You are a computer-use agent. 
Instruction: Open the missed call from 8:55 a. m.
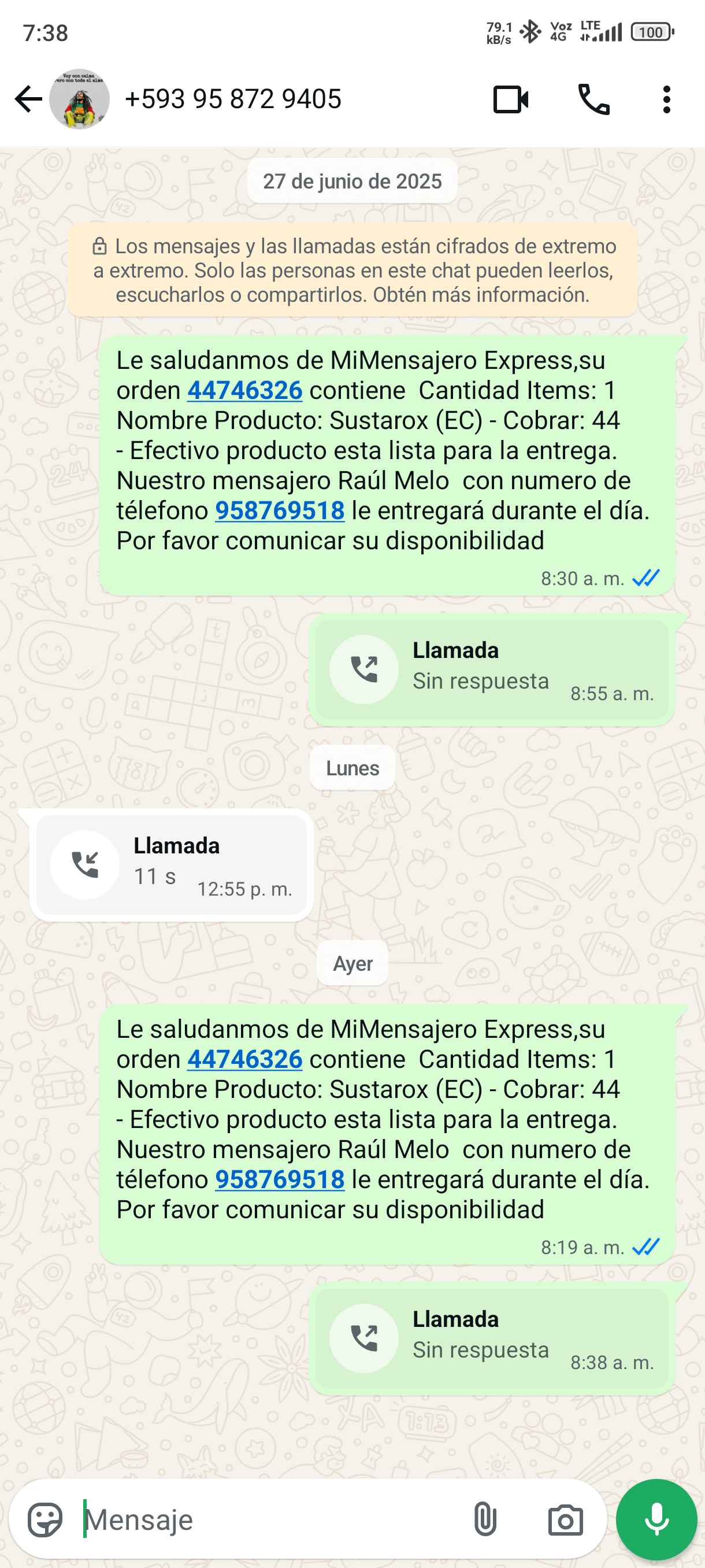pos(492,670)
